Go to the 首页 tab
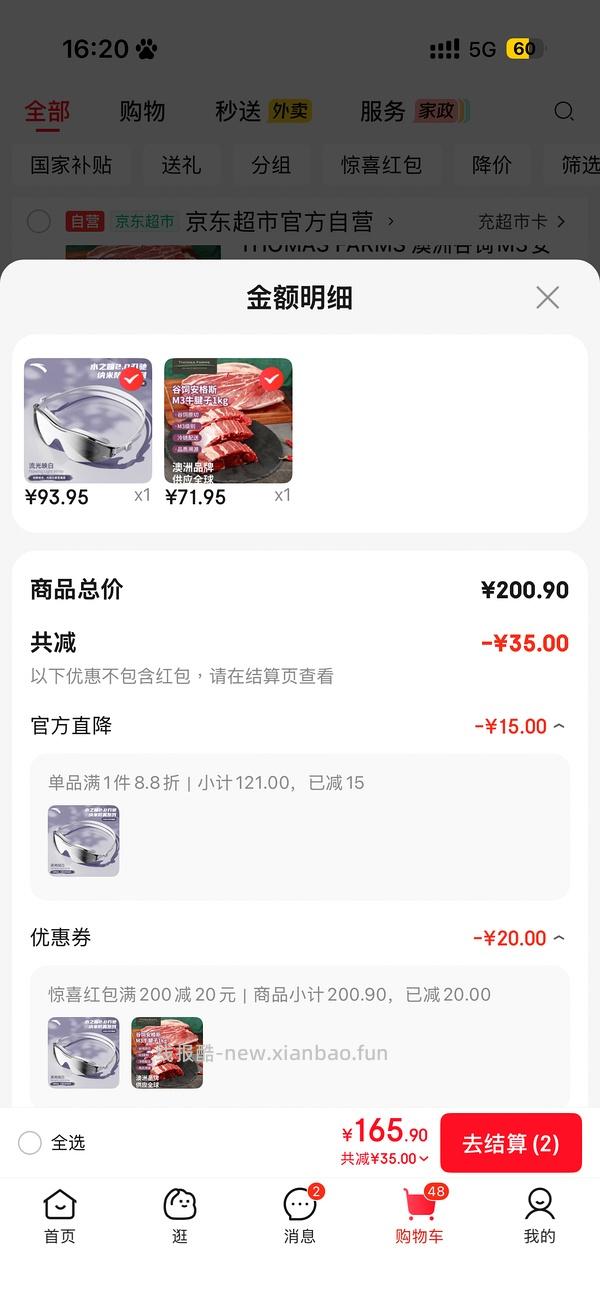This screenshot has height=1304, width=600. [x=60, y=1216]
